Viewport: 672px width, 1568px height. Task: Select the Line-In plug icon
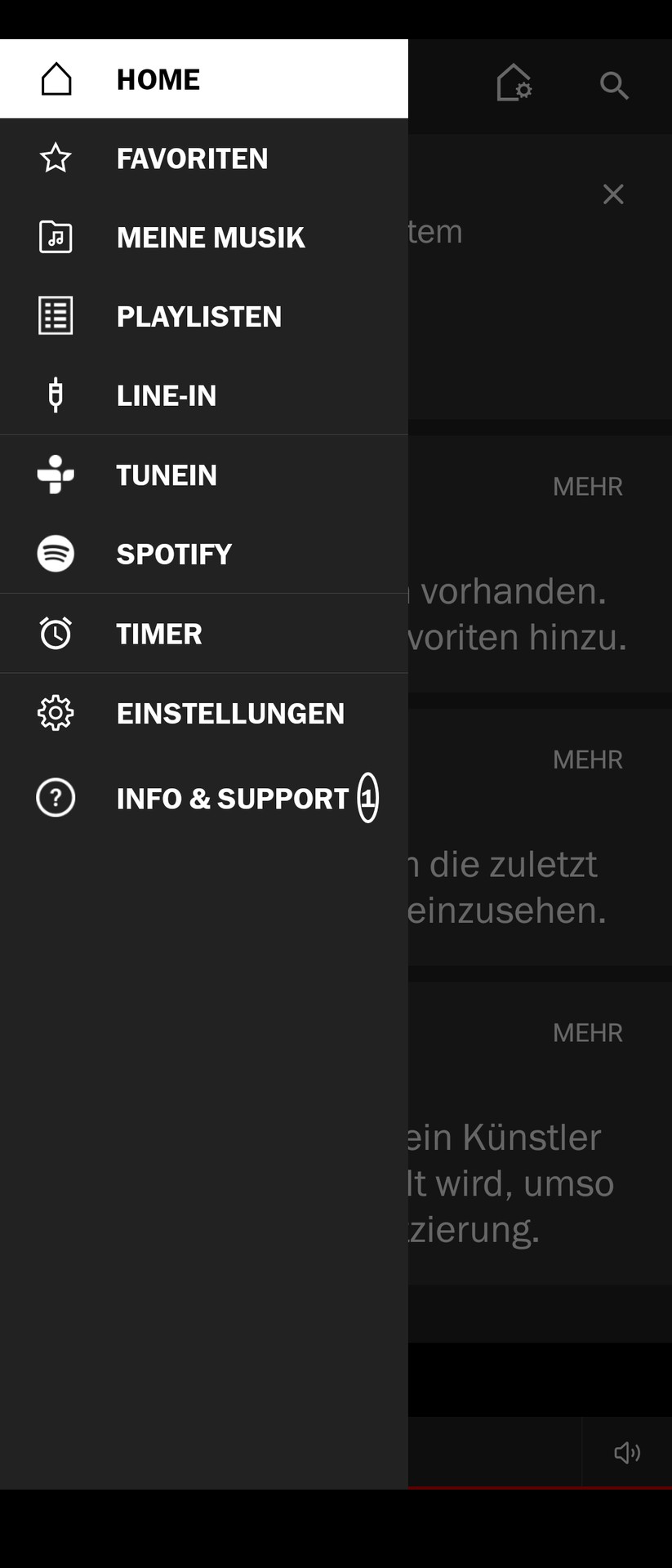coord(56,395)
